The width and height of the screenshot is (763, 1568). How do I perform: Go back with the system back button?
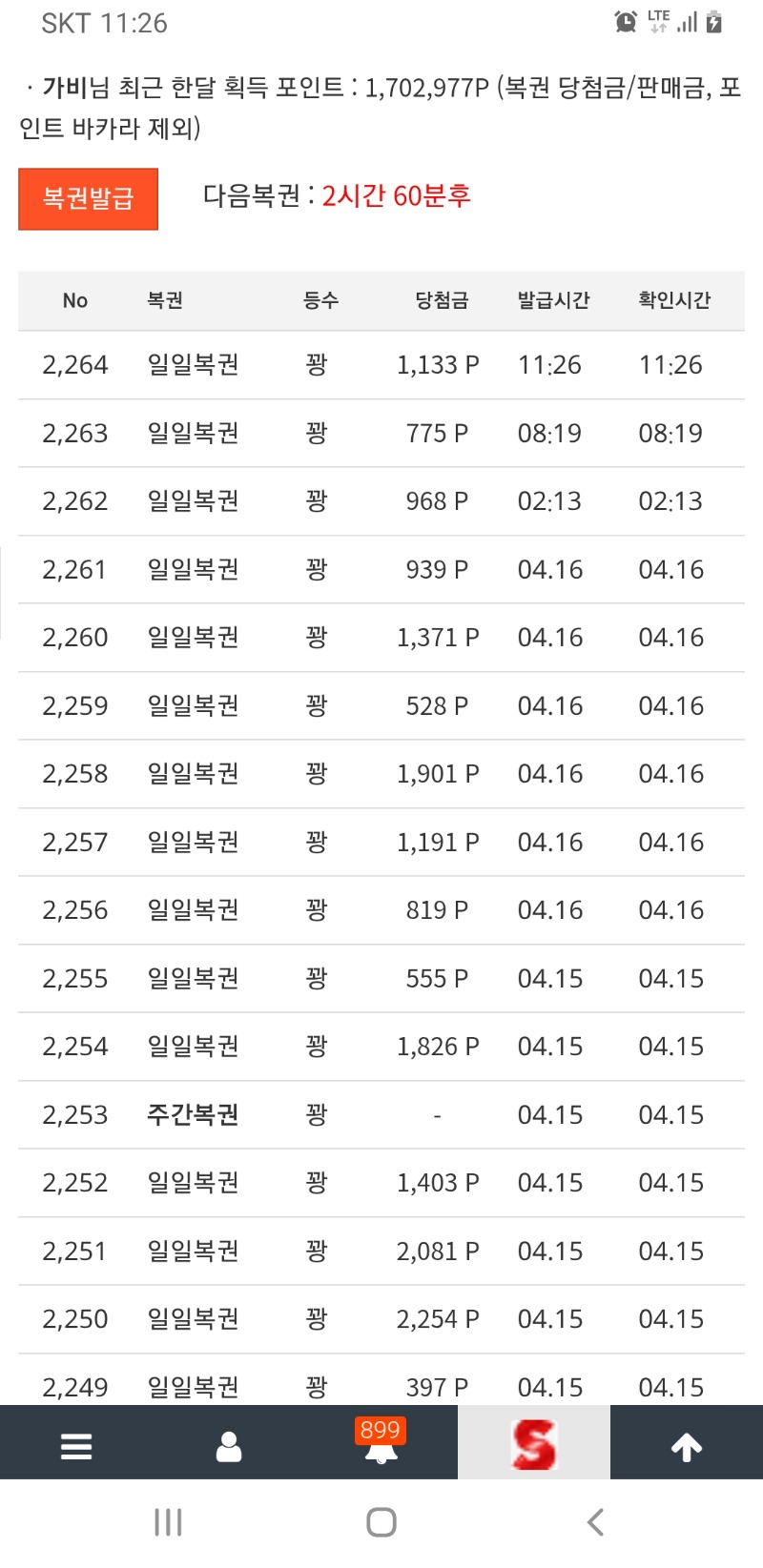pos(596,1522)
